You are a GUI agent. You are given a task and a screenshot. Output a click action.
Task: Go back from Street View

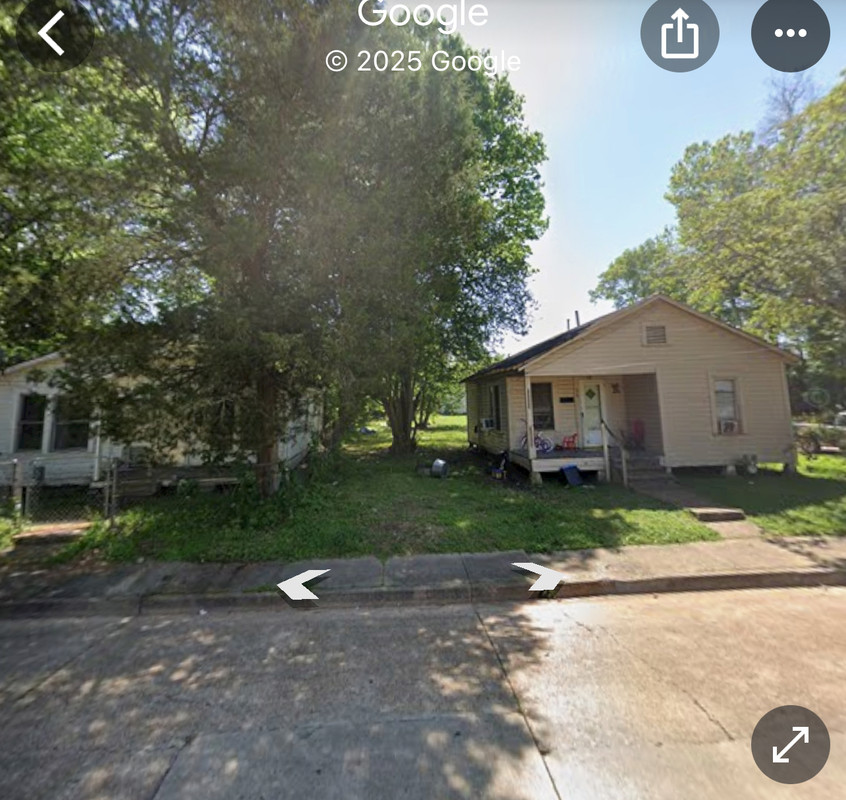click(x=53, y=33)
